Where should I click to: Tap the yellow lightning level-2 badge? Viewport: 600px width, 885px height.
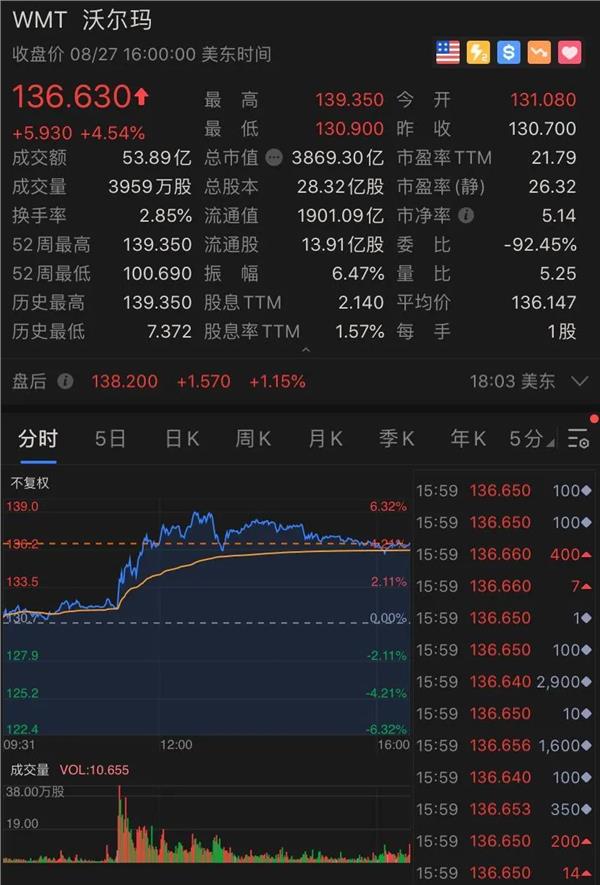pos(478,52)
